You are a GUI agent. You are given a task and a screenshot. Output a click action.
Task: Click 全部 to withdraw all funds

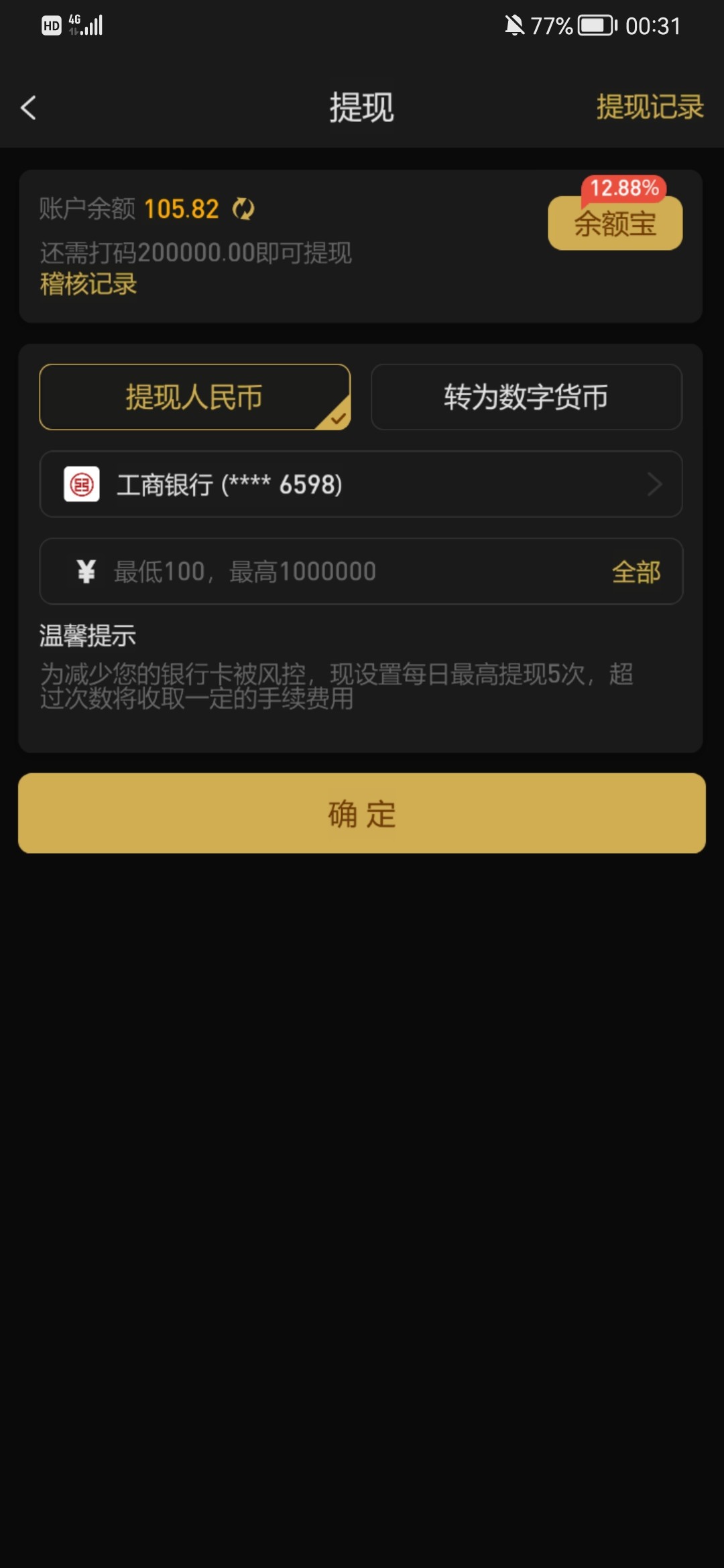636,572
